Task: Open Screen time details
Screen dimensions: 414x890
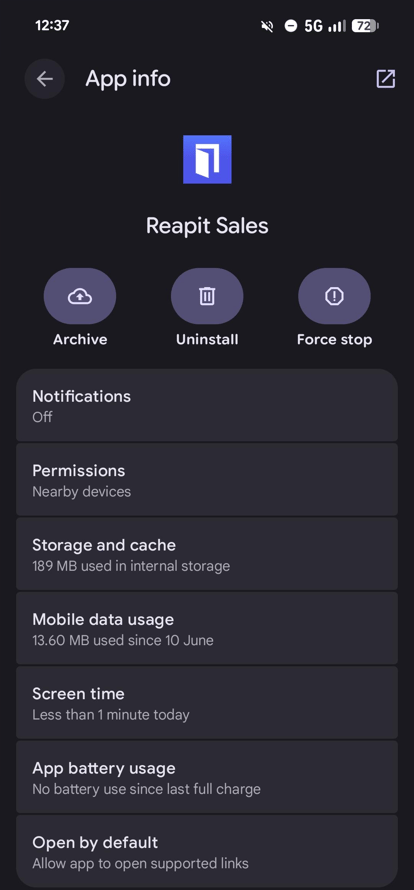Action: [x=207, y=703]
